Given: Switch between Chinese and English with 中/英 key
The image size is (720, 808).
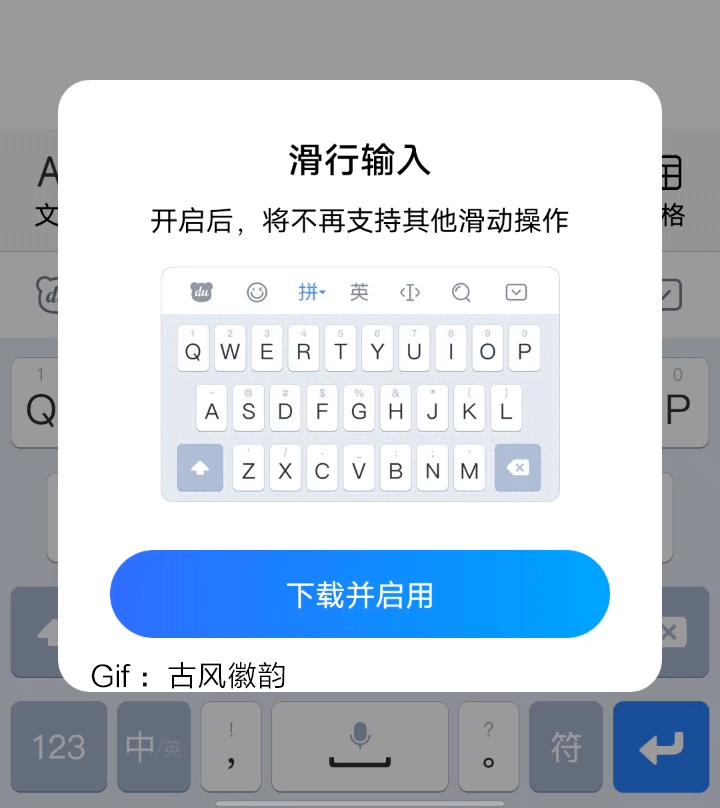Looking at the screenshot, I should click(152, 747).
